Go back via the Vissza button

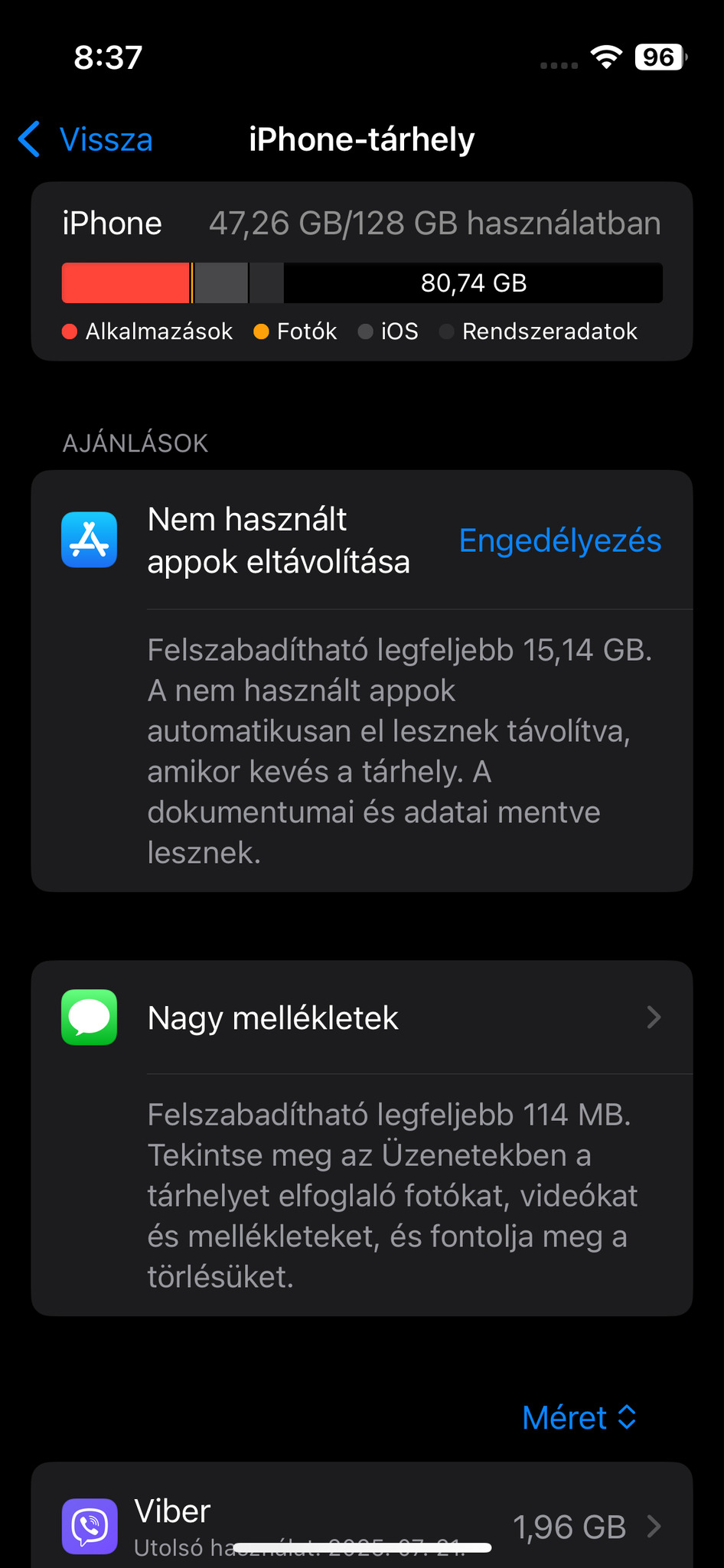tap(86, 139)
